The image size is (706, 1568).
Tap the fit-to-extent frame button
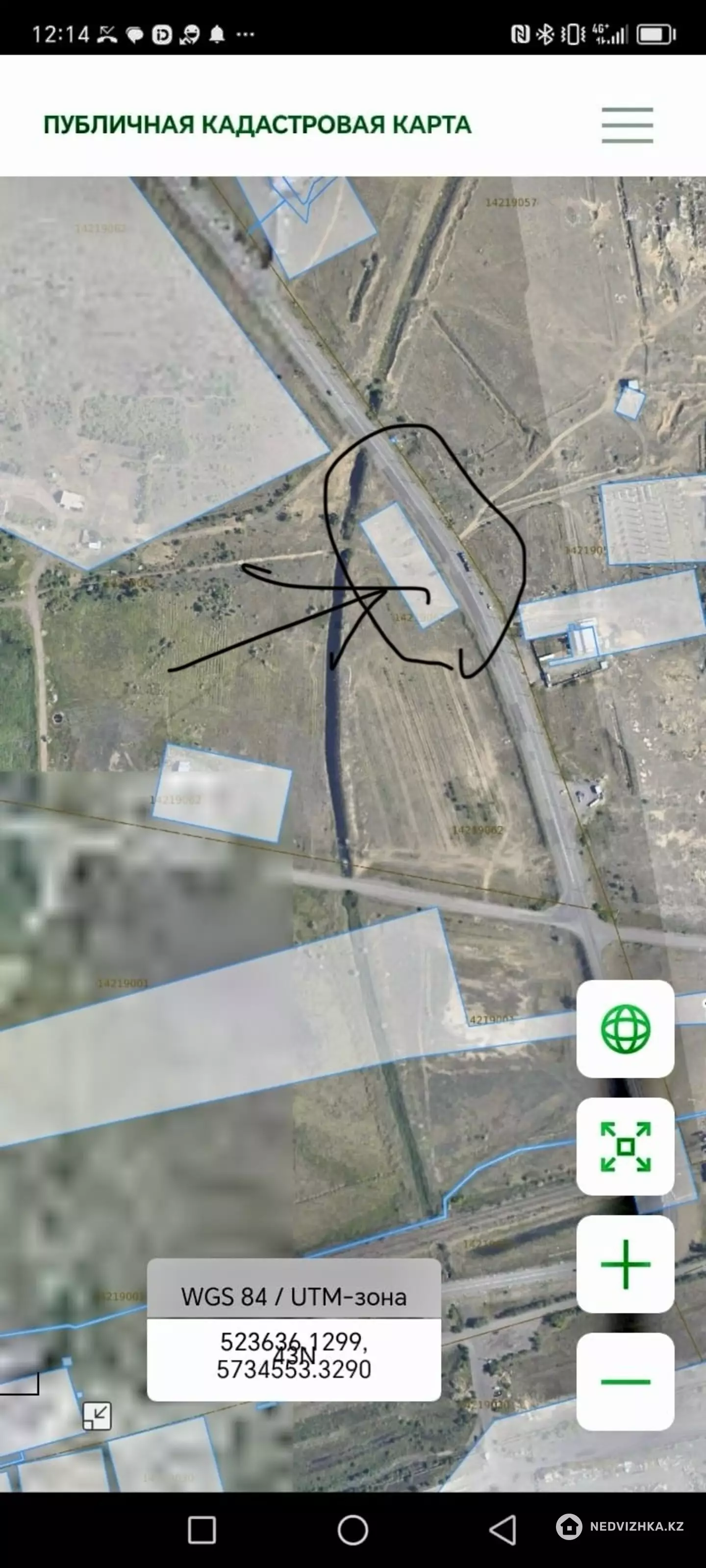point(625,1146)
